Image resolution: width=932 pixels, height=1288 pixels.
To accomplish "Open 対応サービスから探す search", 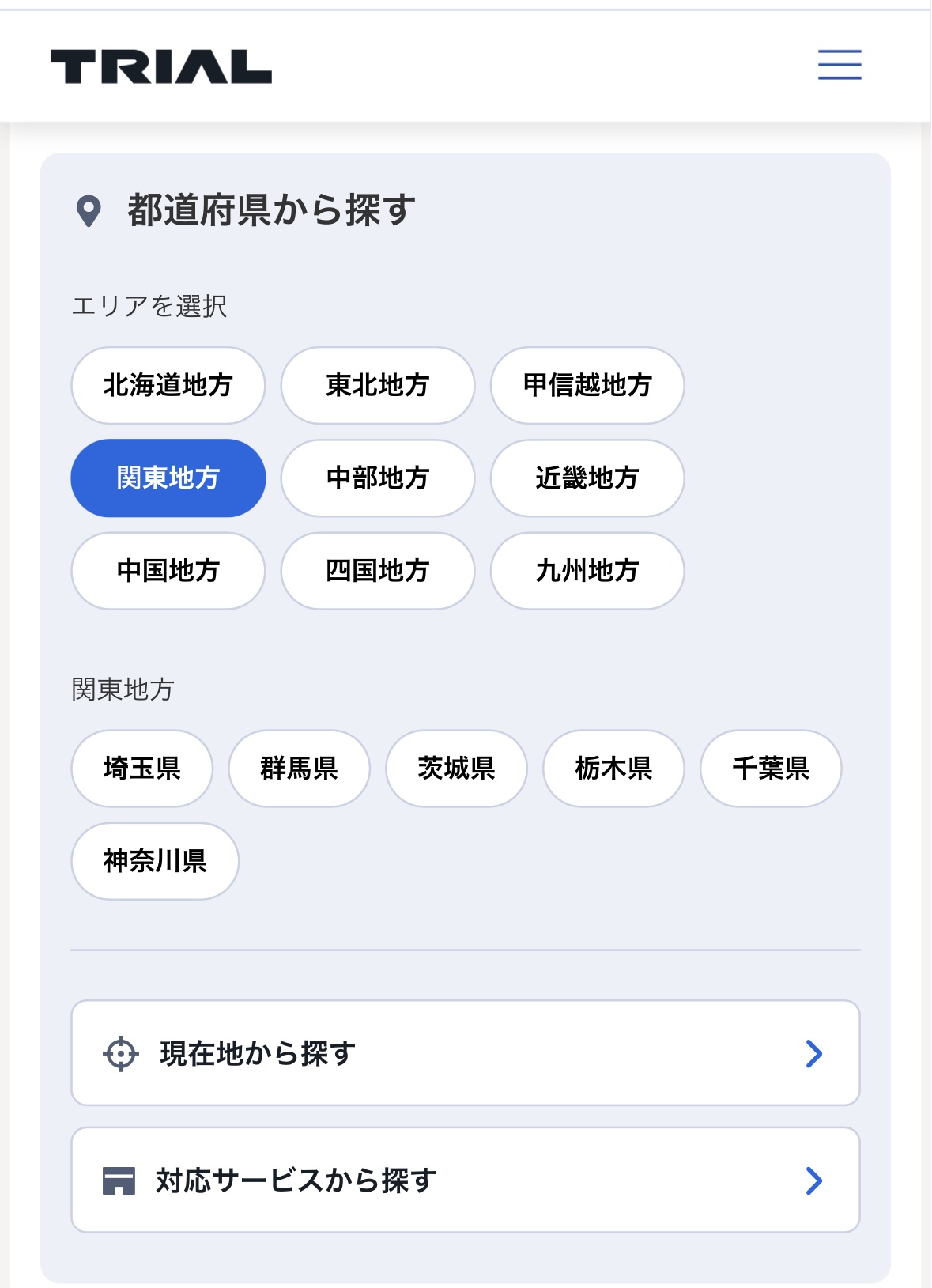I will pos(466,1180).
